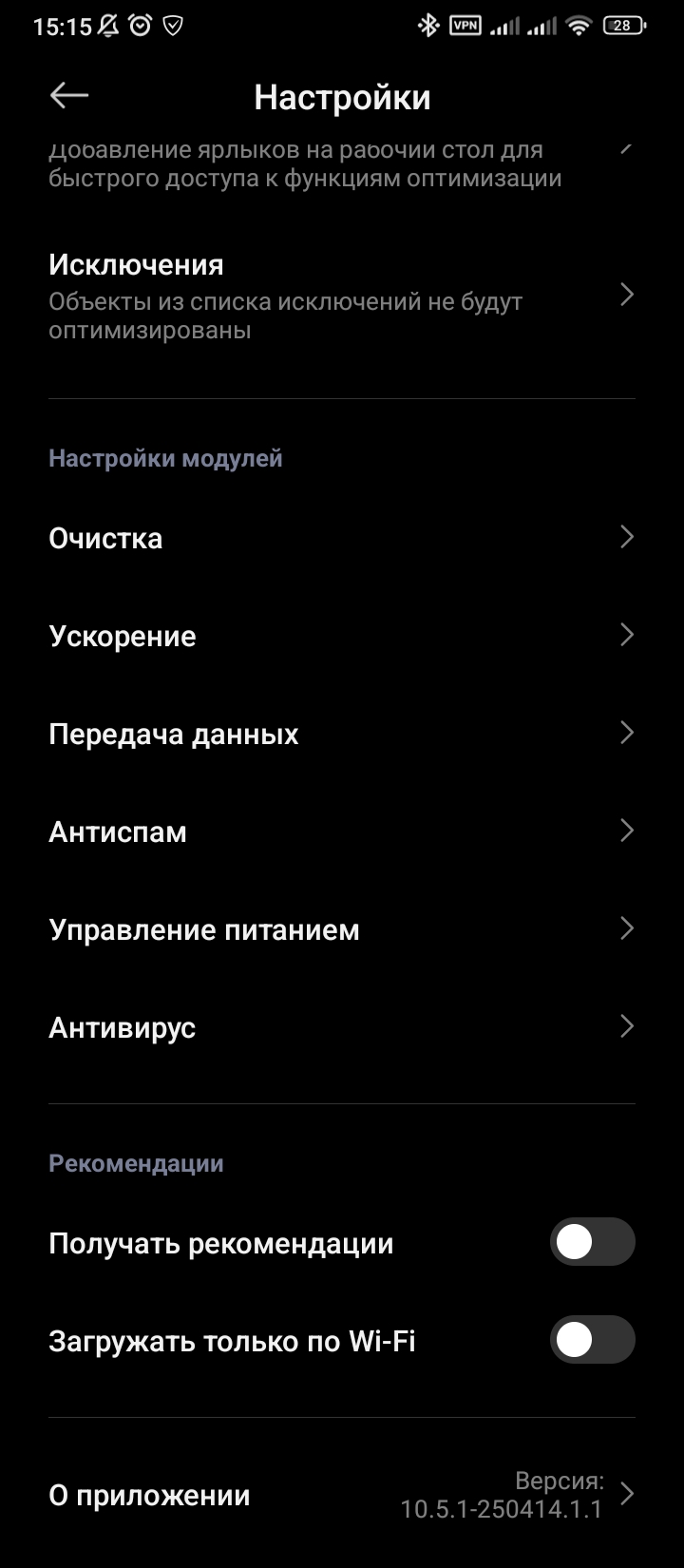Open the Антиспам settings
The height and width of the screenshot is (1568, 684).
coord(340,832)
